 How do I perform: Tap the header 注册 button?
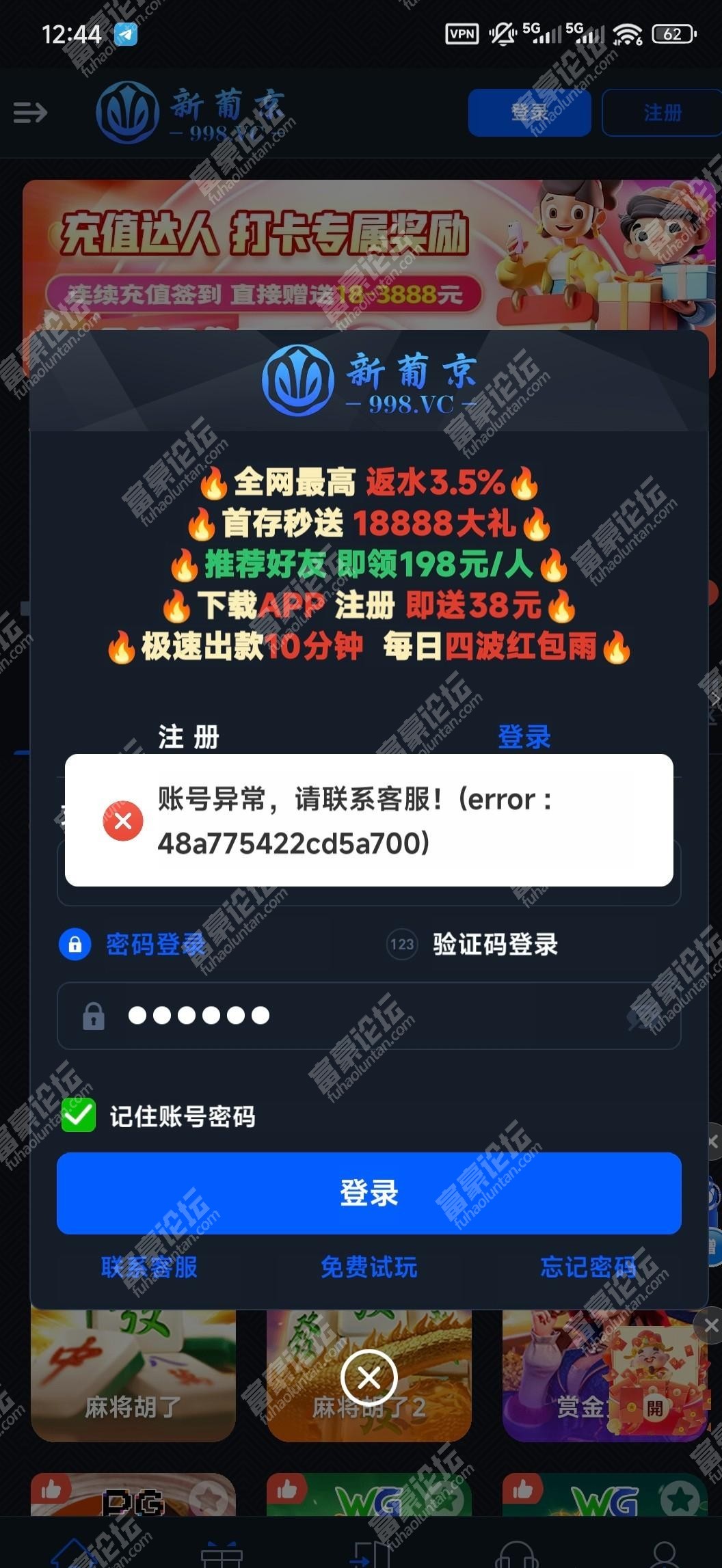tap(661, 112)
